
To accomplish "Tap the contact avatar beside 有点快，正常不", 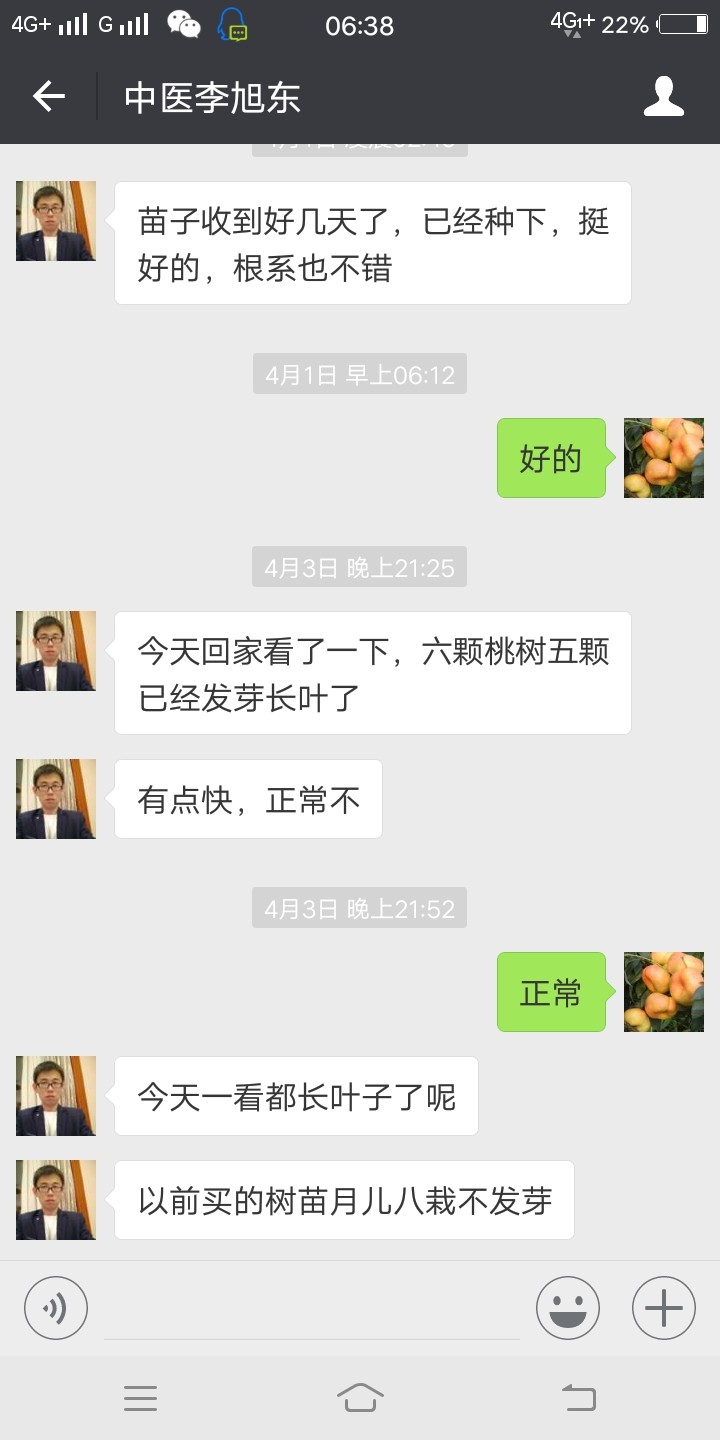I will (56, 799).
